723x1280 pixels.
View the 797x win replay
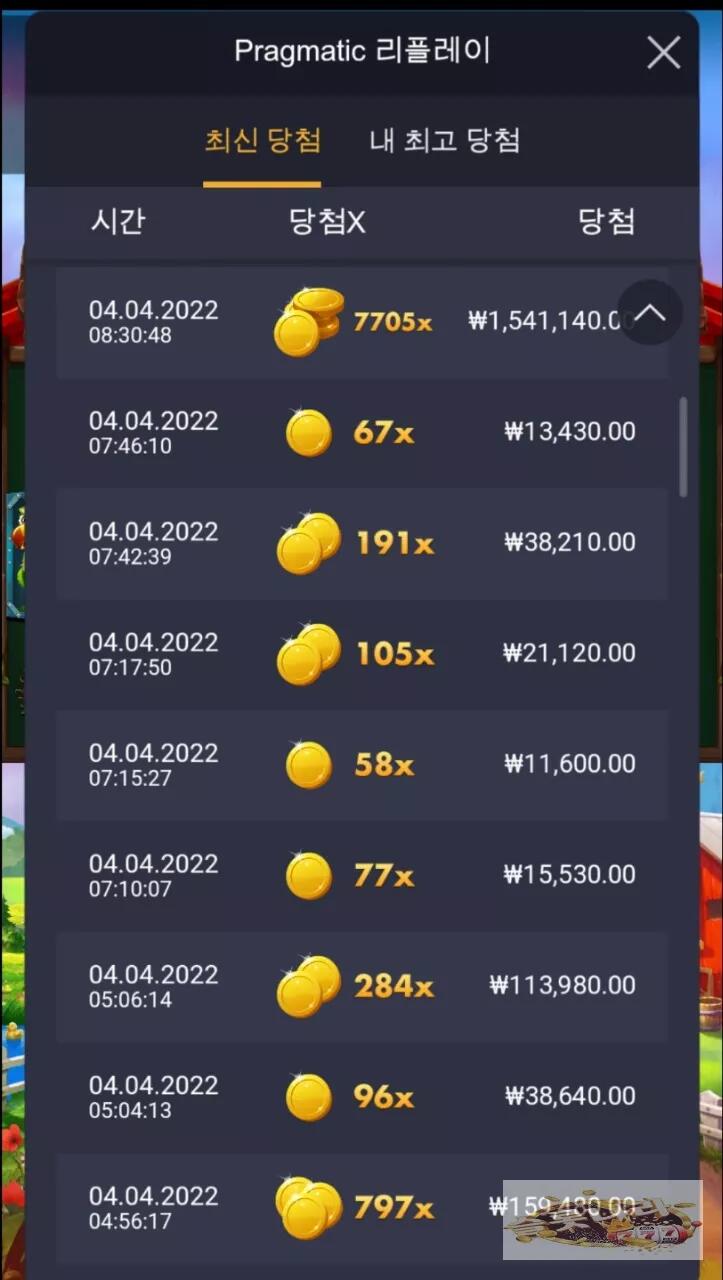(x=361, y=1208)
